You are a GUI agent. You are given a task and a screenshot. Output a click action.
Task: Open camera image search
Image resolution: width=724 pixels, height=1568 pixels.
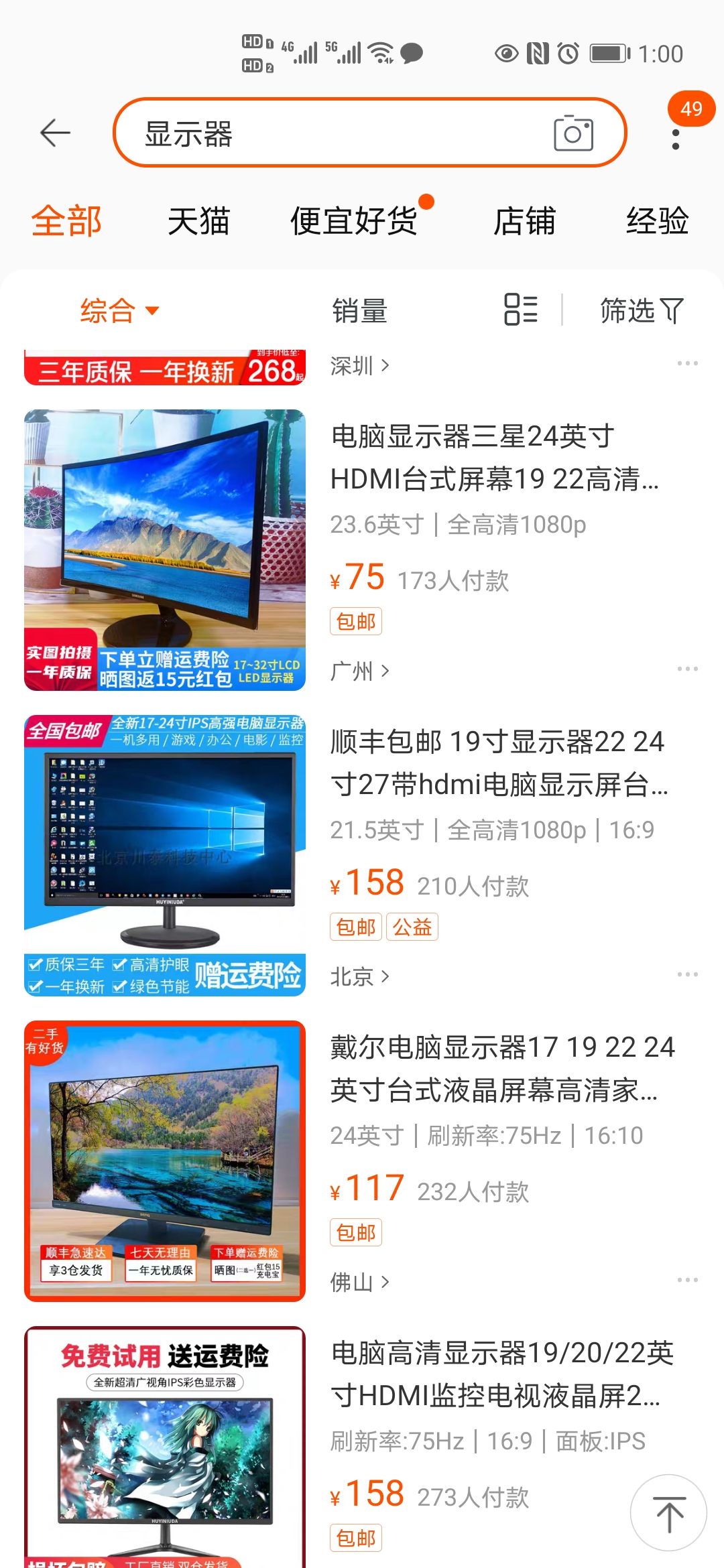click(x=573, y=133)
